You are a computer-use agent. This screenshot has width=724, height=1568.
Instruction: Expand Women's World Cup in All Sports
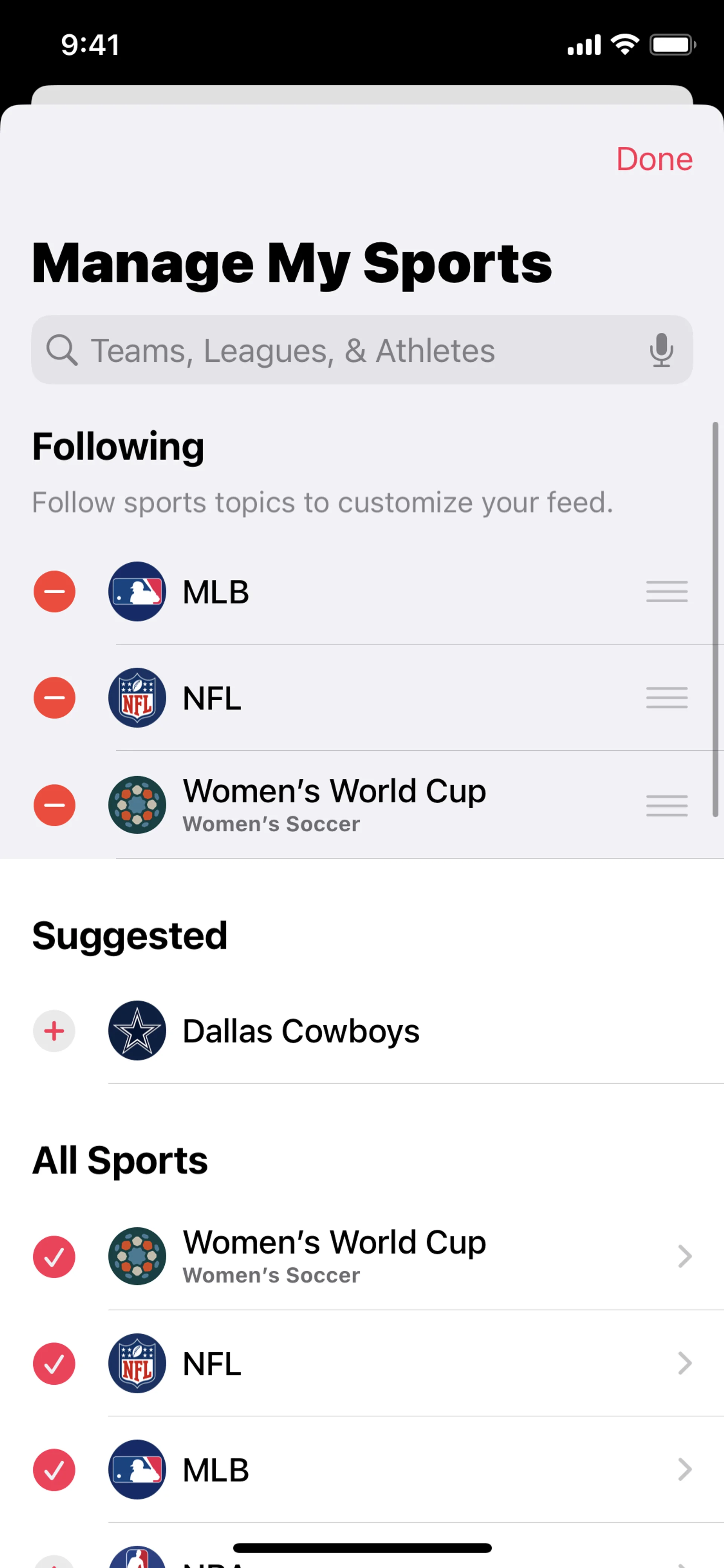coord(684,1256)
